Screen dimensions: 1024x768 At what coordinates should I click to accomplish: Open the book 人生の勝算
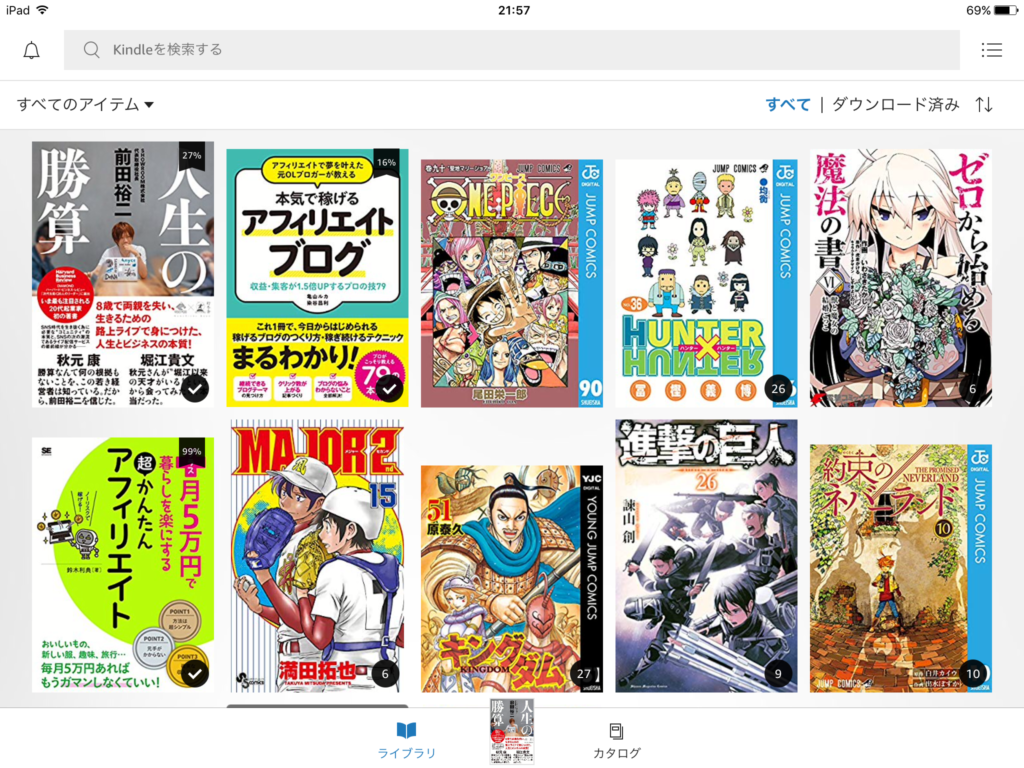(x=122, y=273)
